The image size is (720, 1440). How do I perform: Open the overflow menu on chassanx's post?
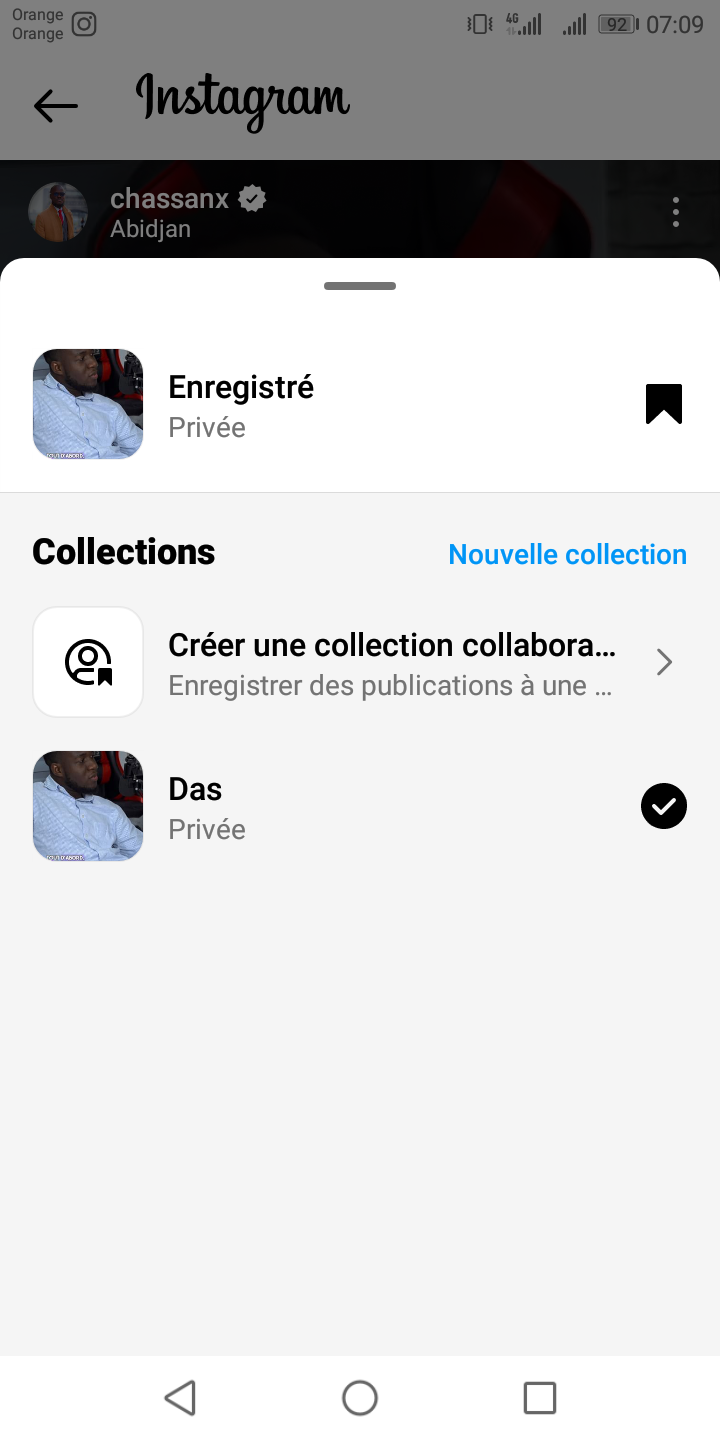676,212
